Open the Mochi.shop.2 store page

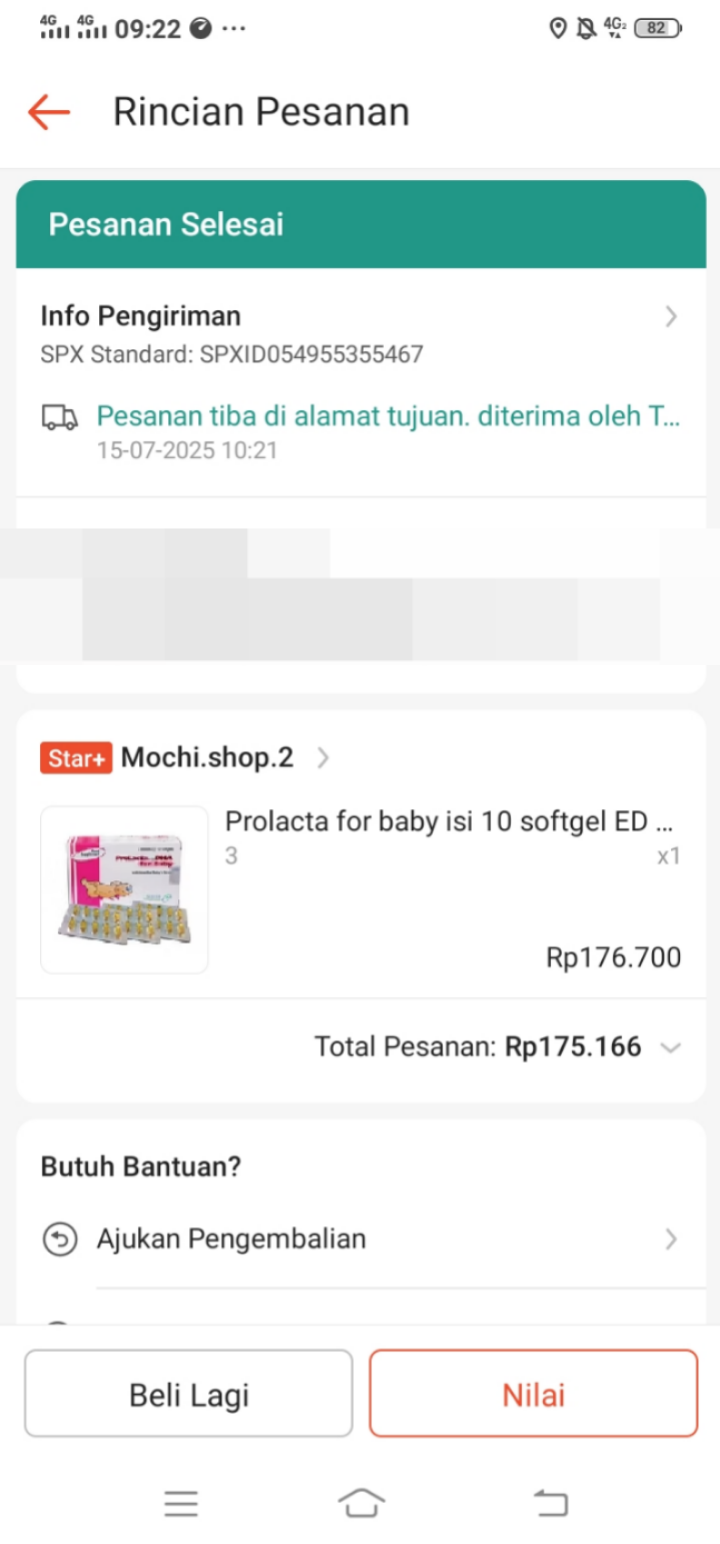pyautogui.click(x=207, y=758)
